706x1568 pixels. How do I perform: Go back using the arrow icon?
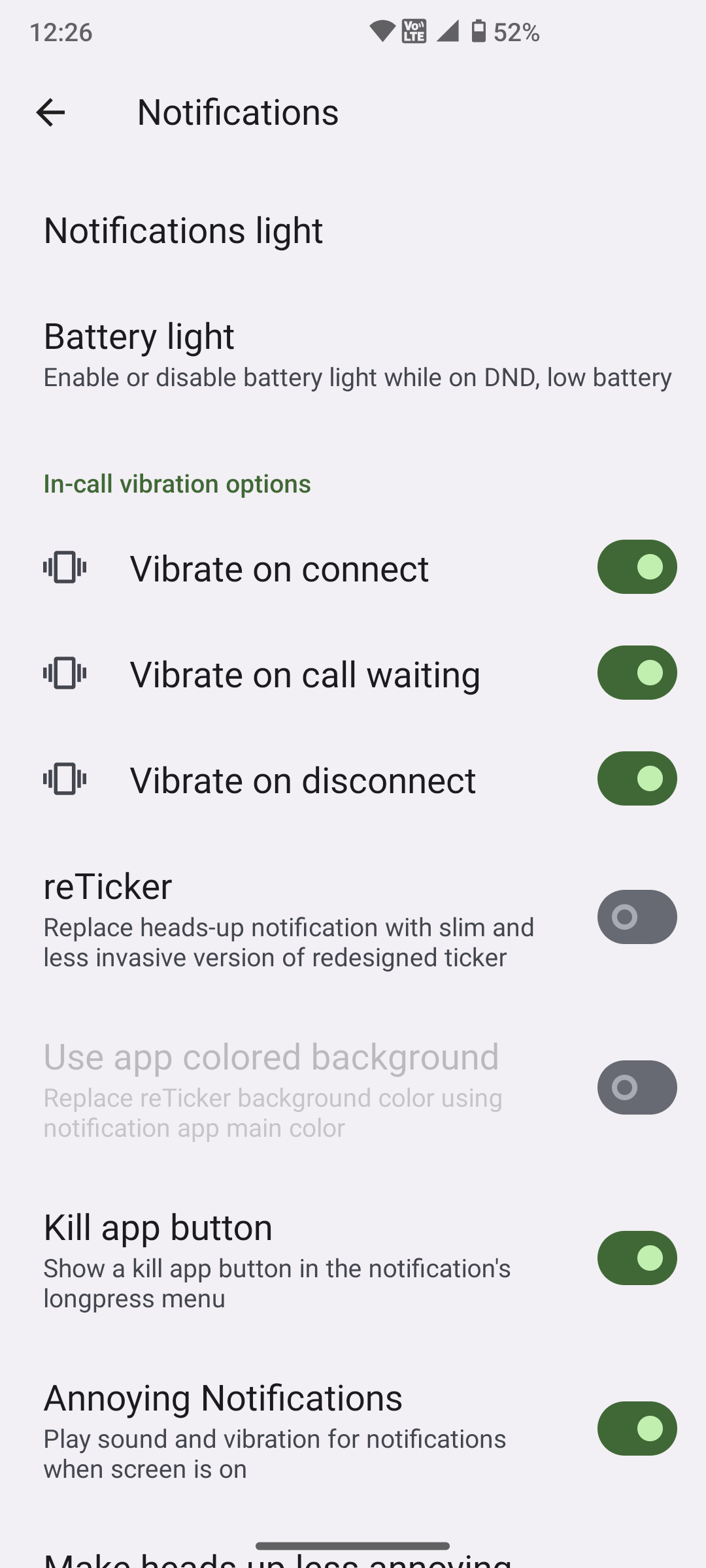click(x=50, y=112)
